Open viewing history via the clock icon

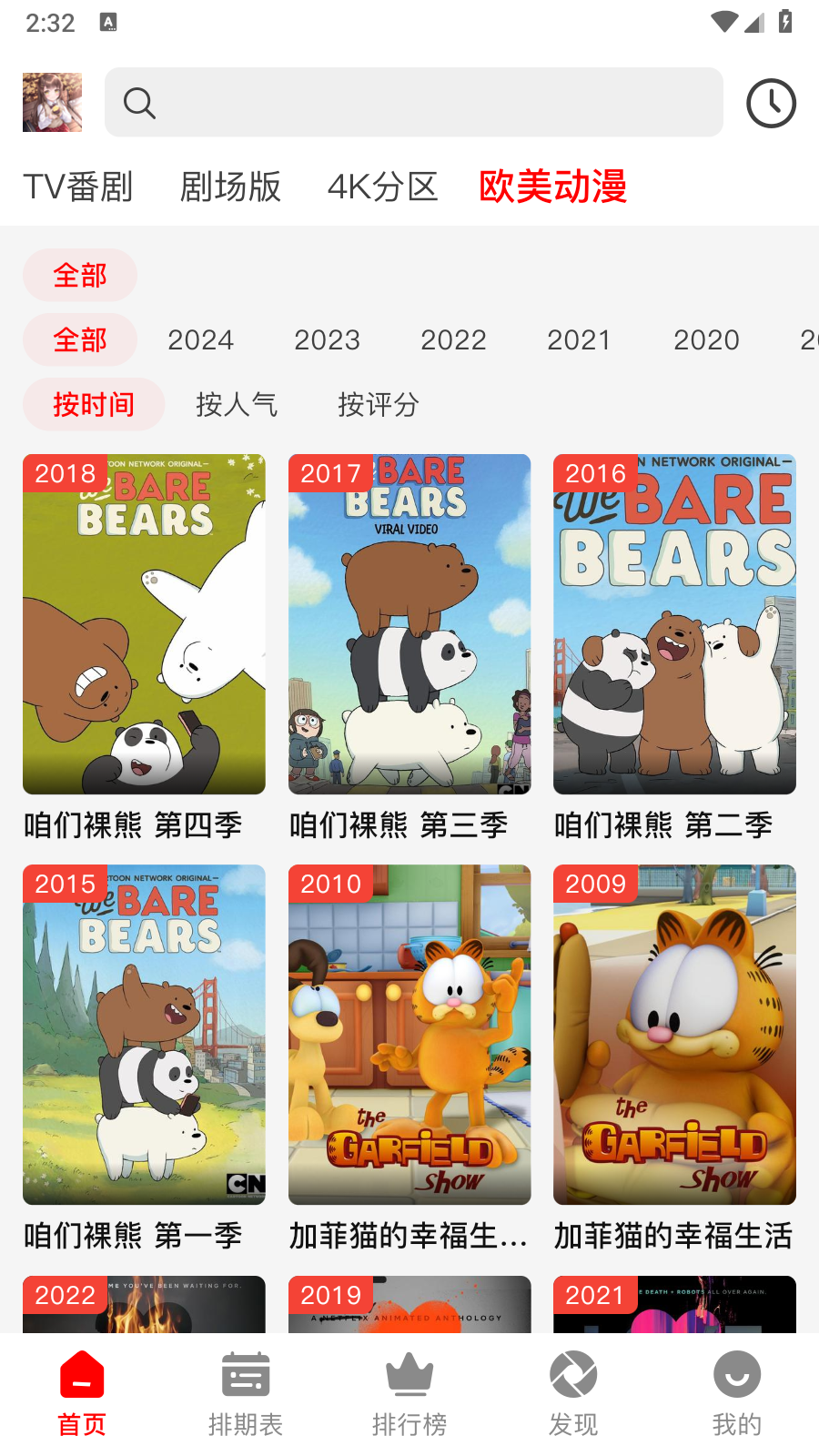click(770, 102)
